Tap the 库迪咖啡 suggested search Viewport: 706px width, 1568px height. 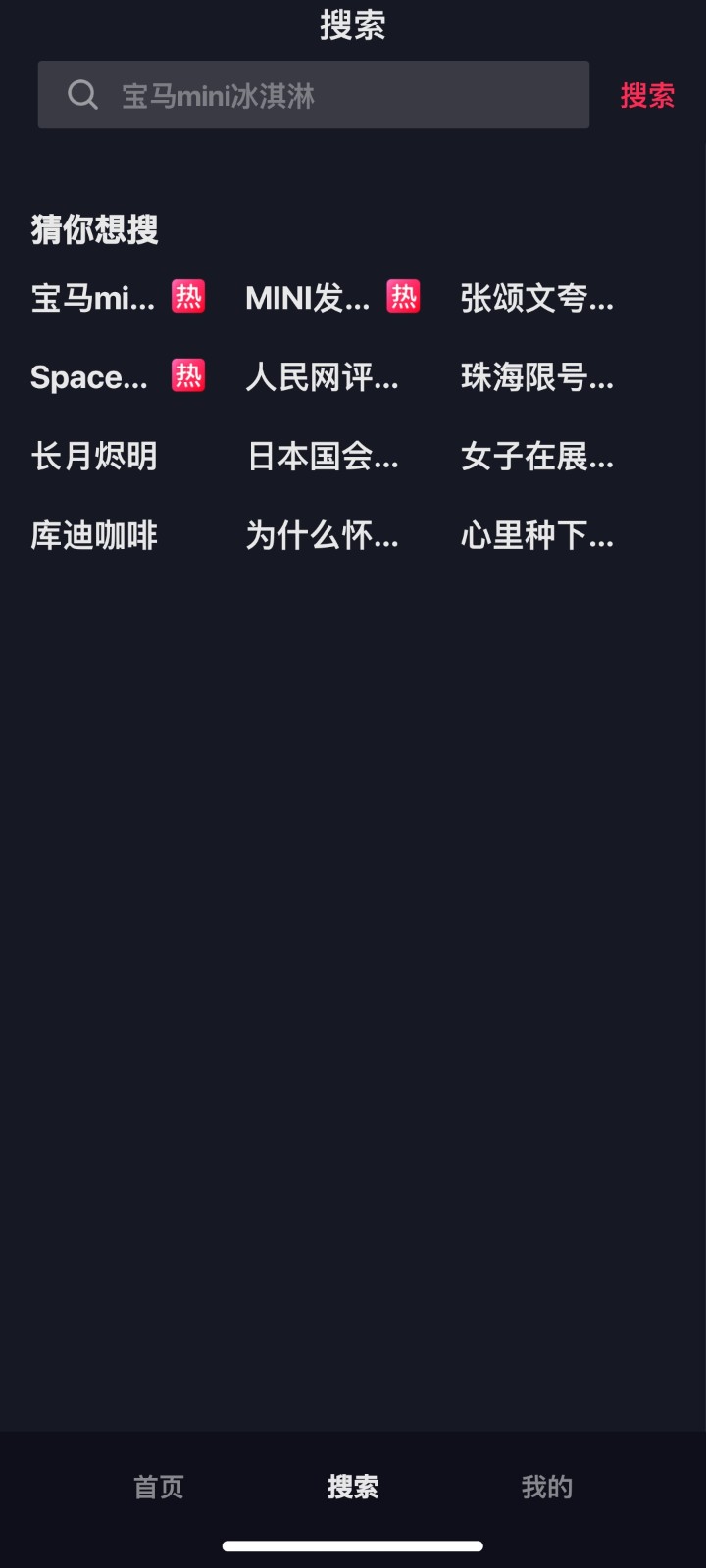tap(91, 535)
